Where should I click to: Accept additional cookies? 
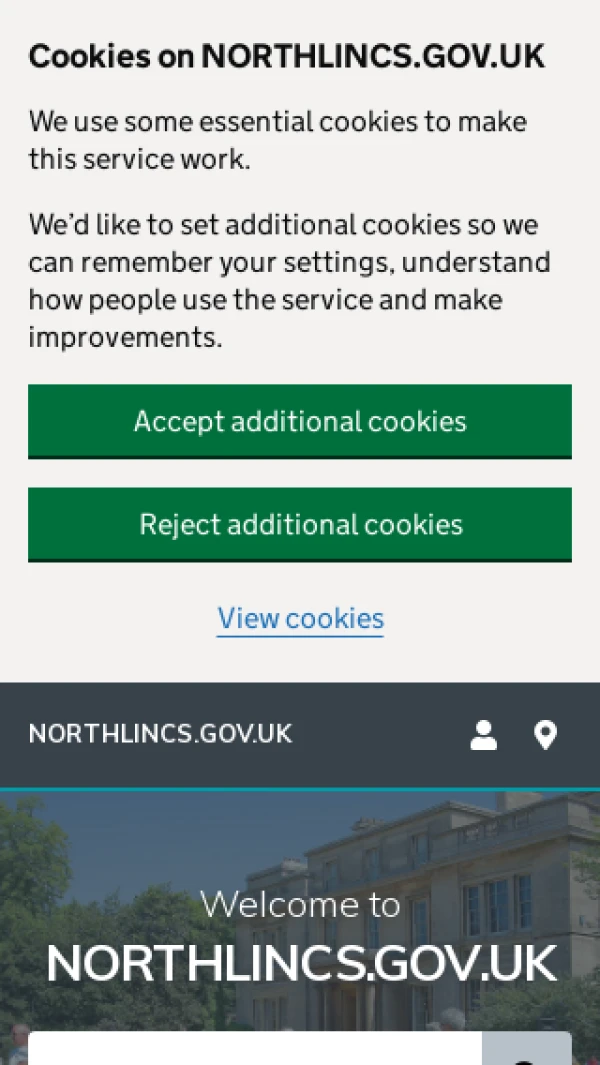300,421
